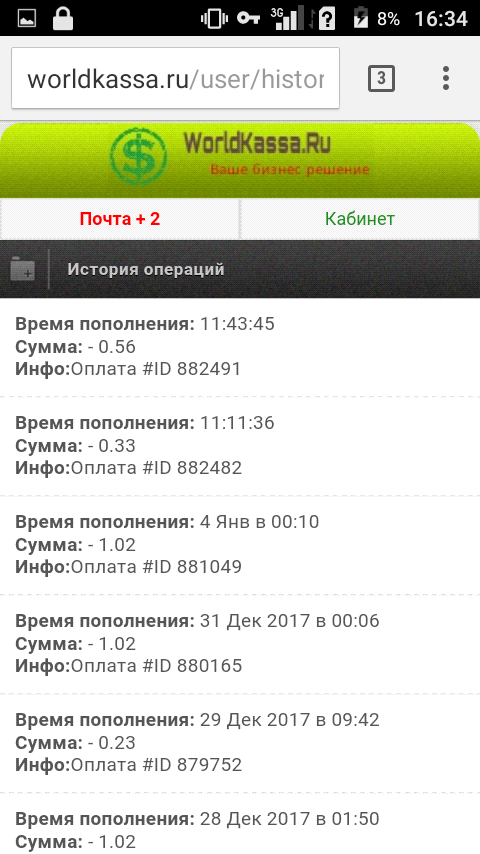Image resolution: width=480 pixels, height=854 pixels.
Task: Go to the Кабинет section
Action: click(360, 219)
